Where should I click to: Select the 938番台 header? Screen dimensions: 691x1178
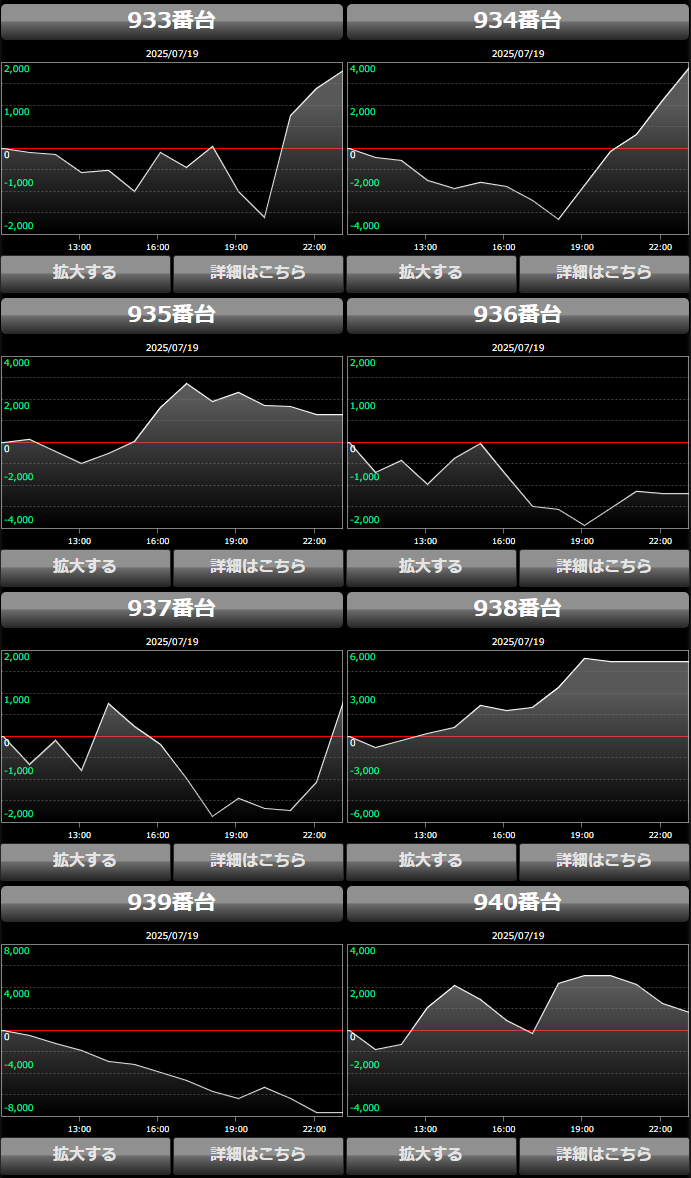(518, 609)
